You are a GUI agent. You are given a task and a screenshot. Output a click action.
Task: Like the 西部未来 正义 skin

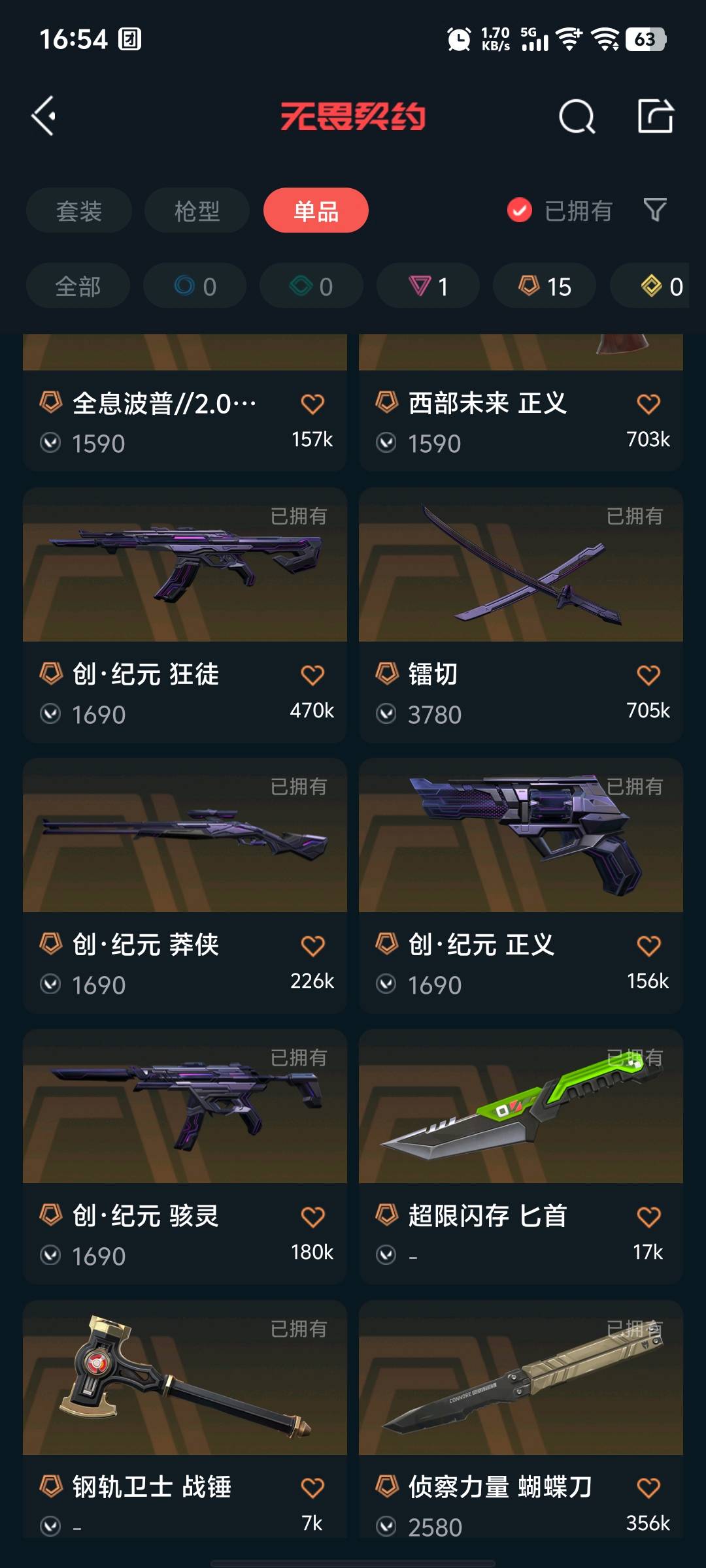[648, 404]
